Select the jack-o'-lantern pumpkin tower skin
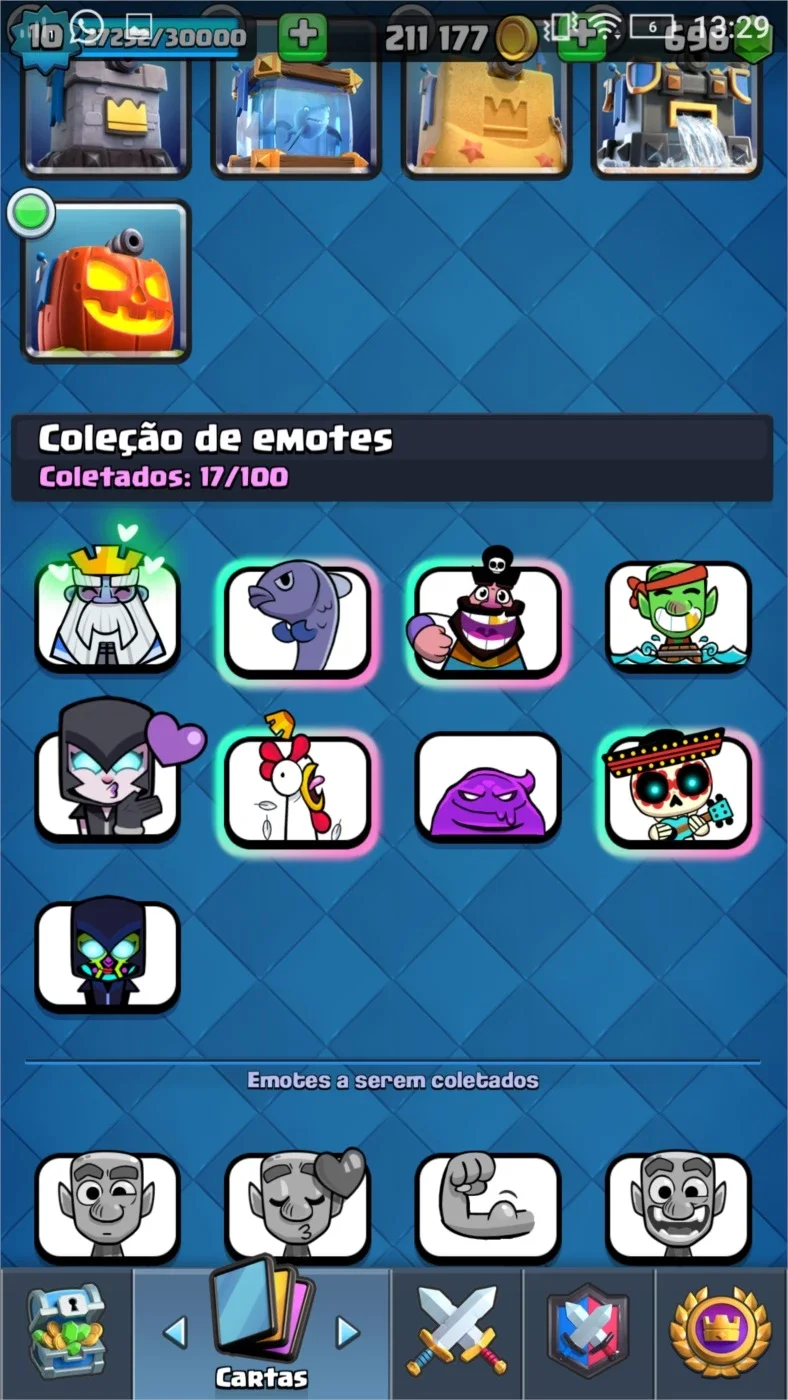 pos(106,280)
